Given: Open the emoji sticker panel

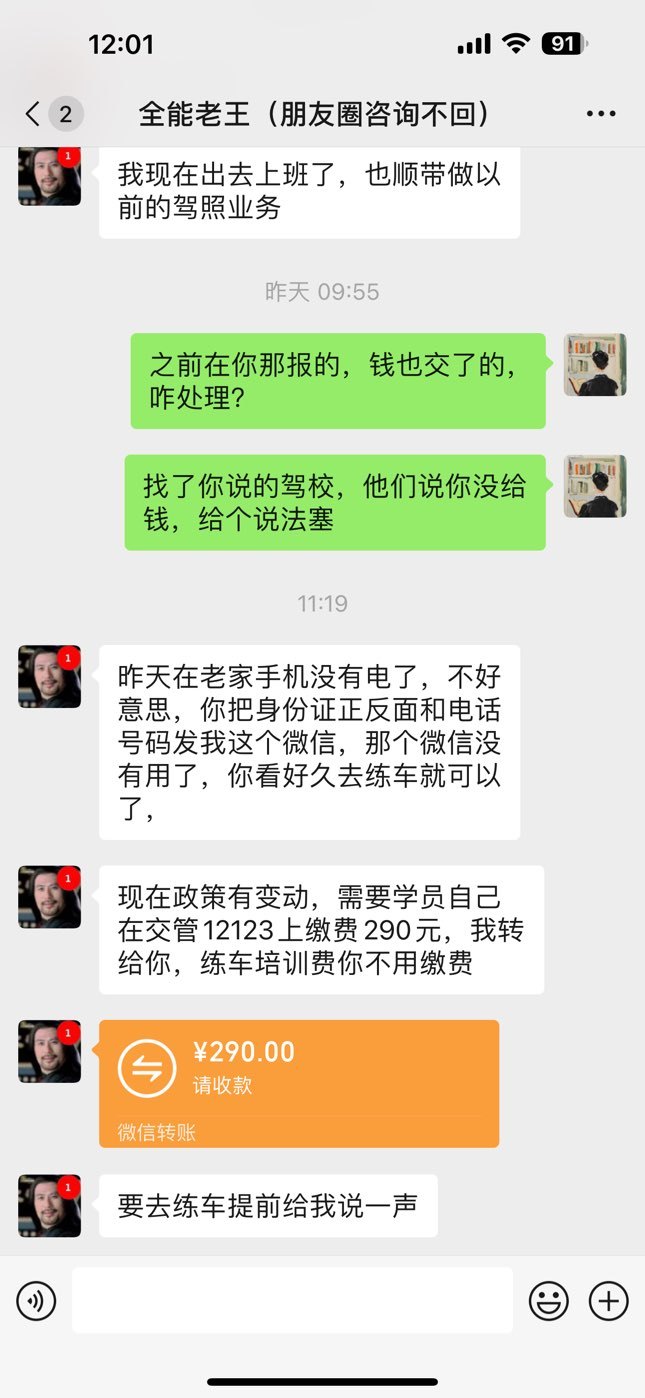Looking at the screenshot, I should [x=549, y=1301].
